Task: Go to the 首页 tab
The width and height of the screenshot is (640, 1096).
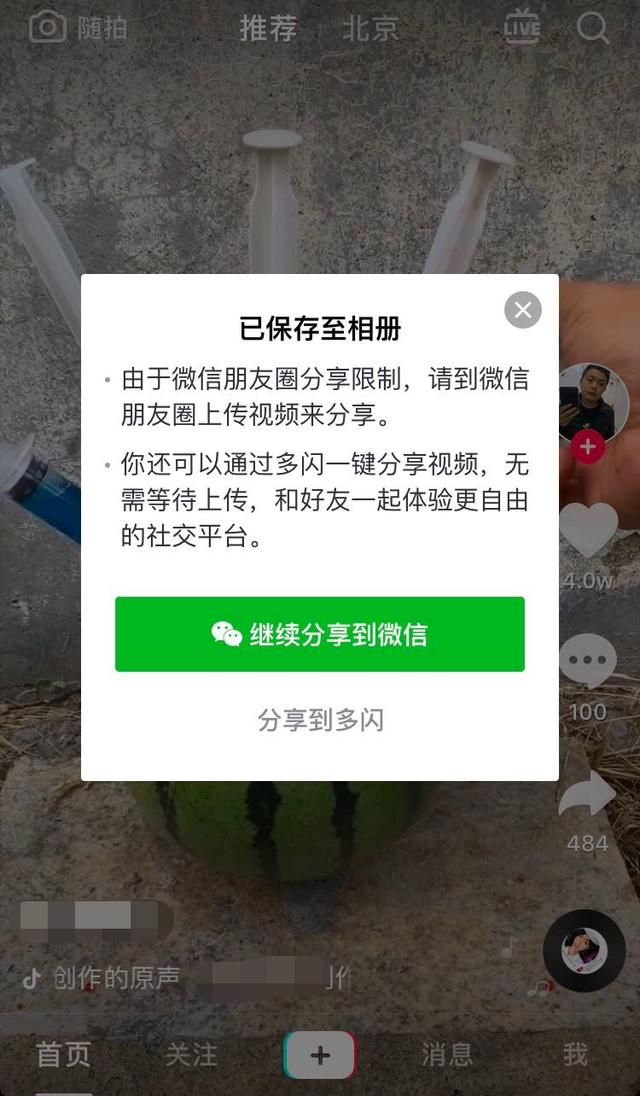Action: tap(63, 1054)
